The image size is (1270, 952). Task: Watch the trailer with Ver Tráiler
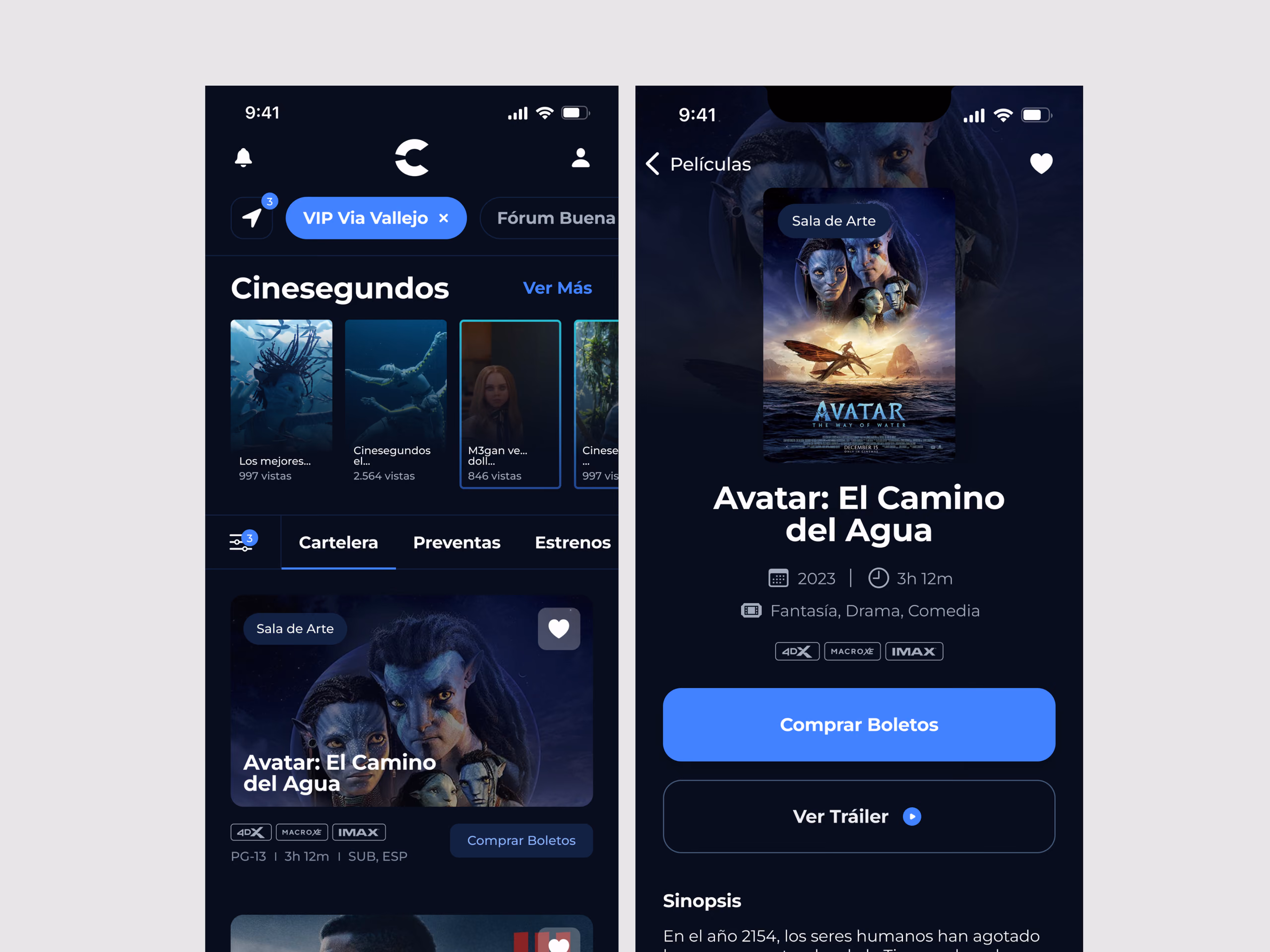(x=858, y=816)
